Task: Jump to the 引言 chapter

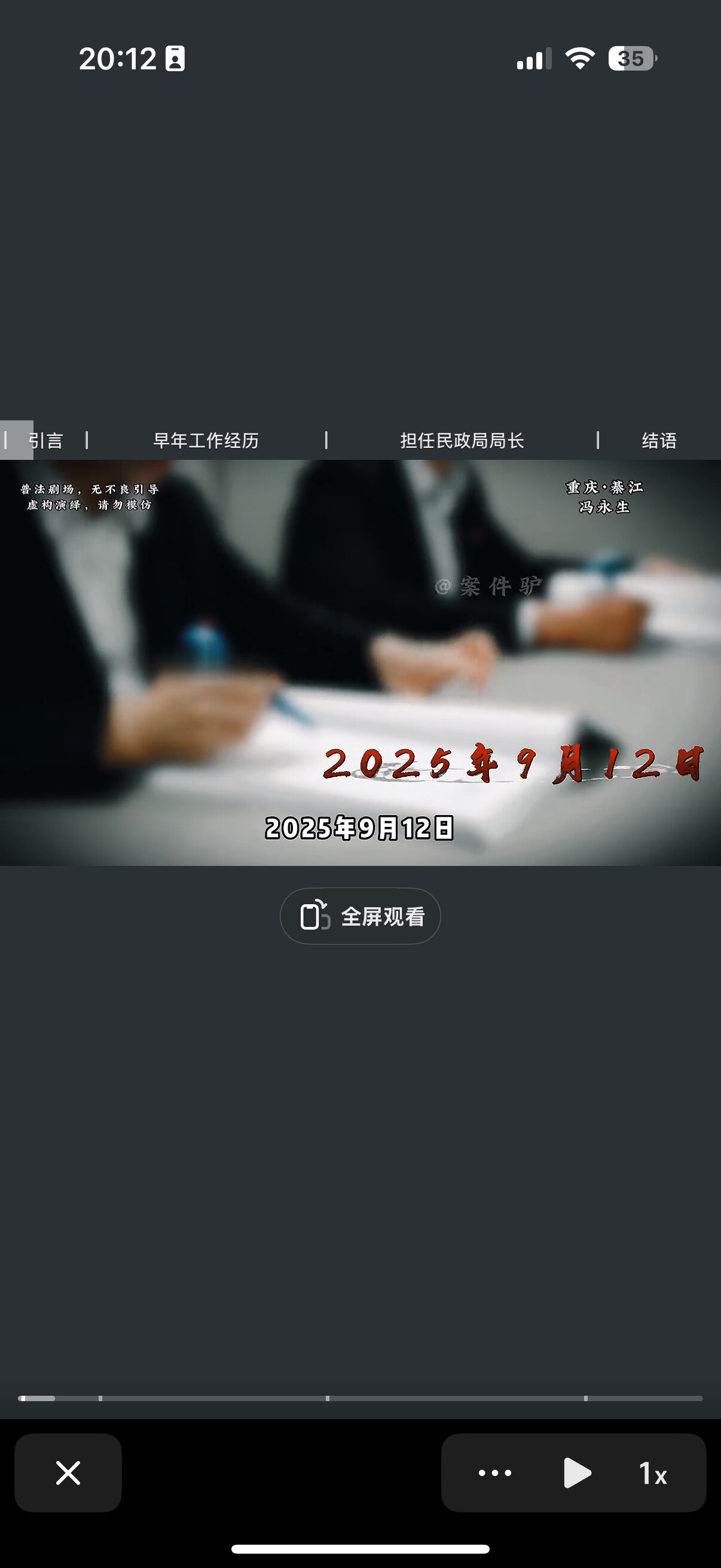Action: click(45, 440)
